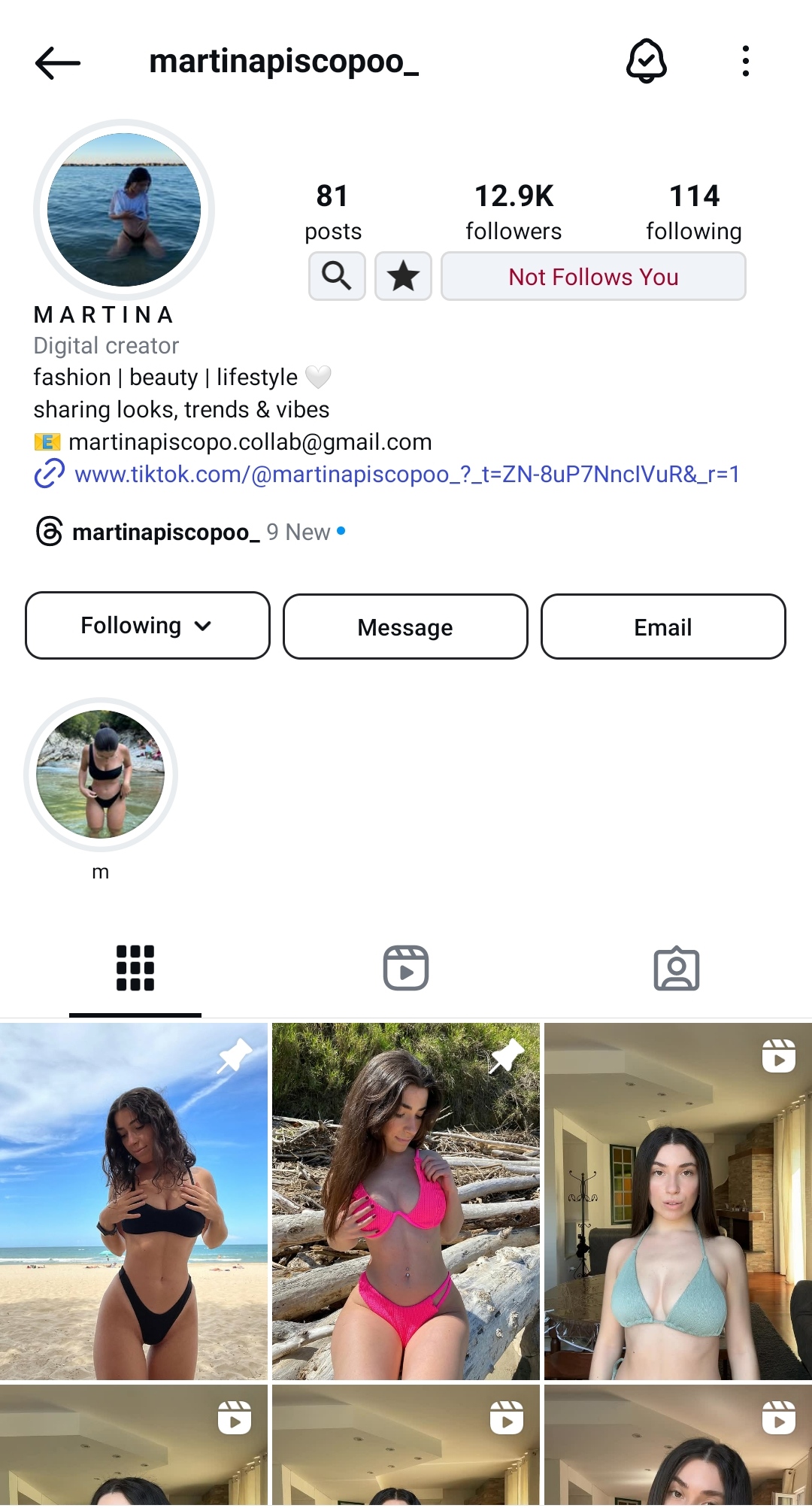This screenshot has height=1508, width=812.
Task: Open the story highlight named m
Action: [x=101, y=775]
